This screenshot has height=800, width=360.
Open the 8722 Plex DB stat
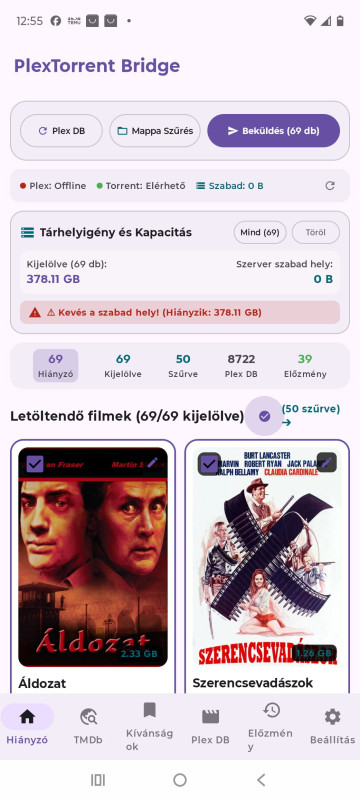[x=241, y=366]
